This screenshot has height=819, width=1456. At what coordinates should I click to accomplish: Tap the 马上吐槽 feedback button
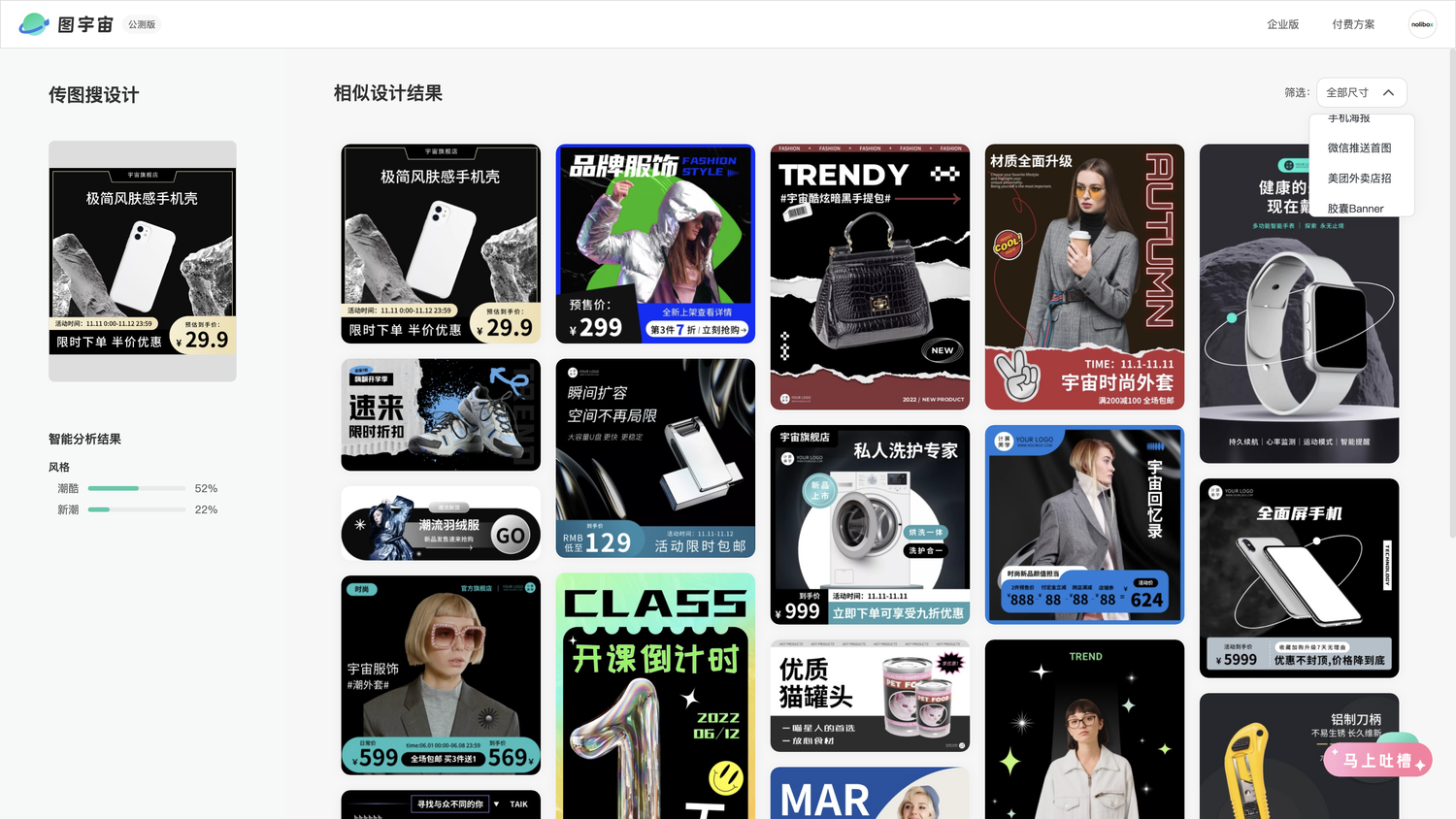pos(1376,761)
